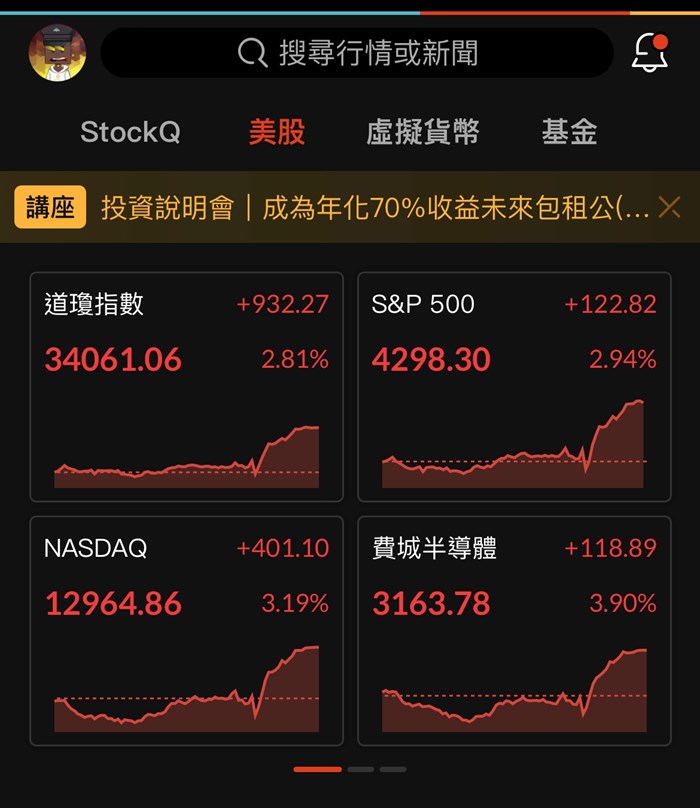Dismiss the 講座 banner
The height and width of the screenshot is (808, 700).
[669, 208]
